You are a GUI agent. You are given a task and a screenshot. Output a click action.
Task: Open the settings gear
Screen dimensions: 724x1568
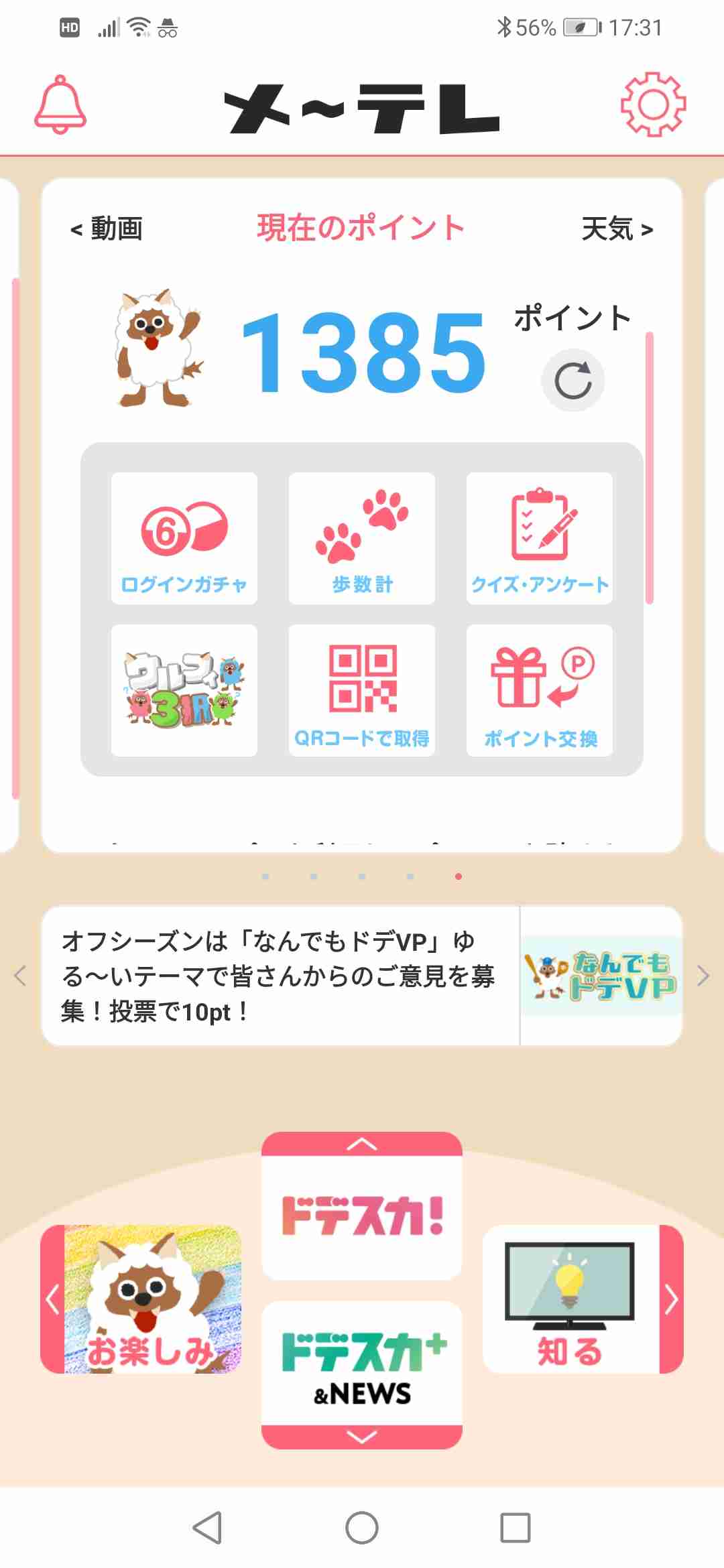coord(653,105)
